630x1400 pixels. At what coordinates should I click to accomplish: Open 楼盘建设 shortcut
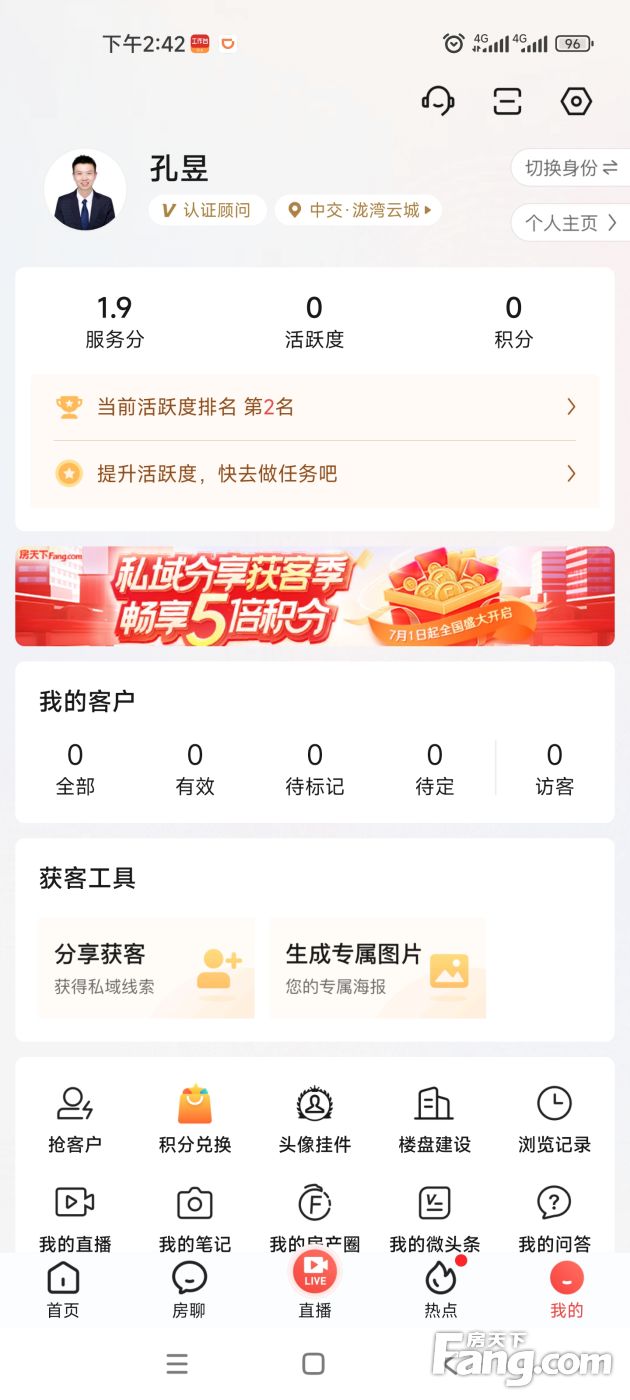point(434,1120)
